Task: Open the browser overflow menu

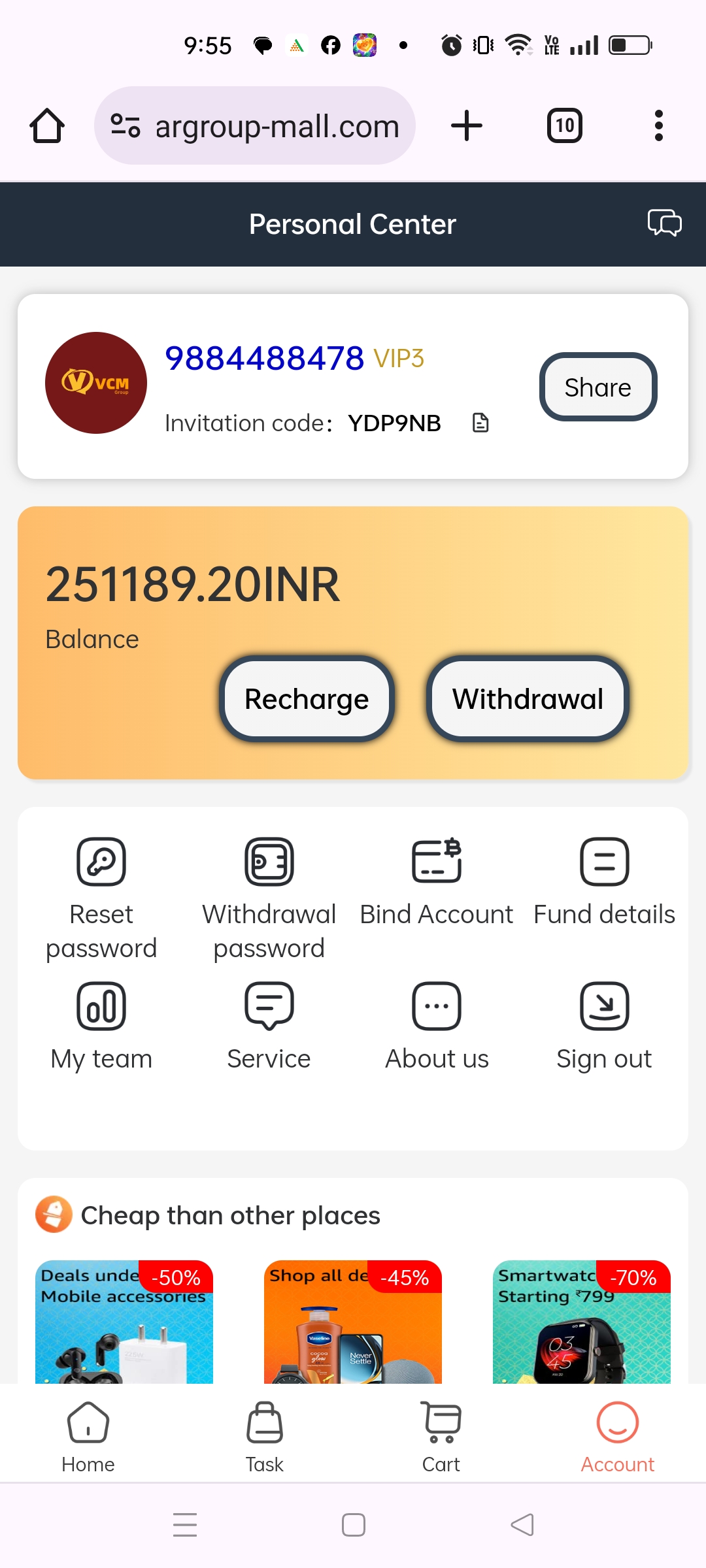Action: (658, 125)
